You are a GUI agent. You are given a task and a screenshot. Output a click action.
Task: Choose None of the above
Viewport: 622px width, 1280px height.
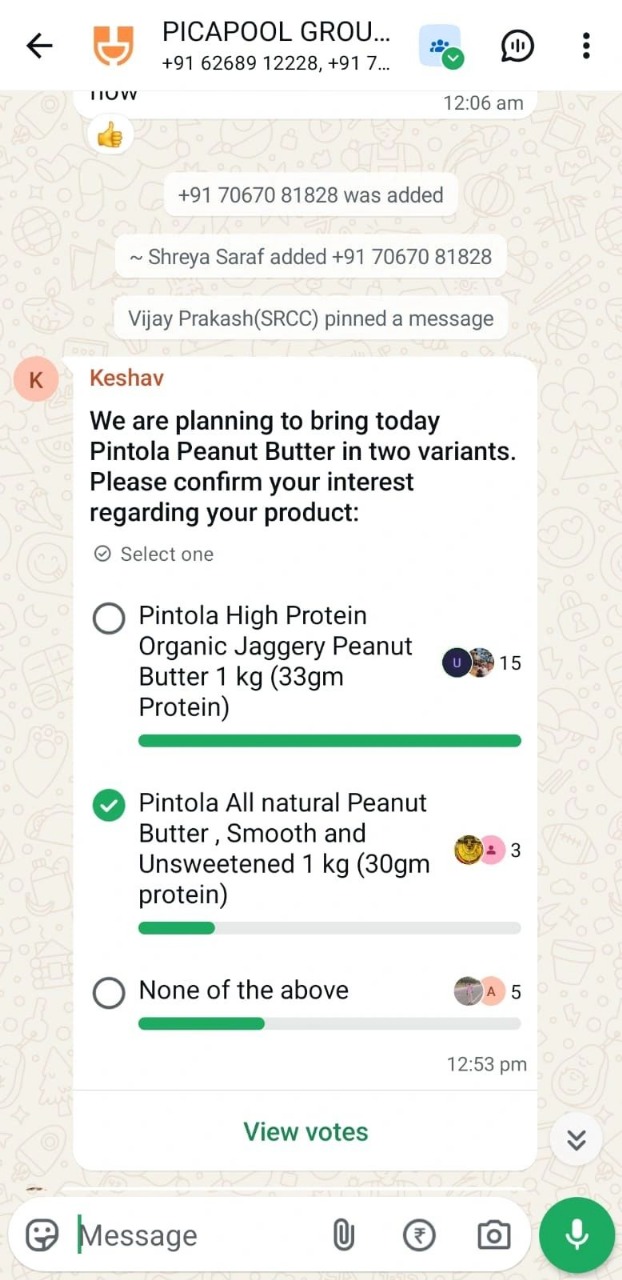coord(109,993)
